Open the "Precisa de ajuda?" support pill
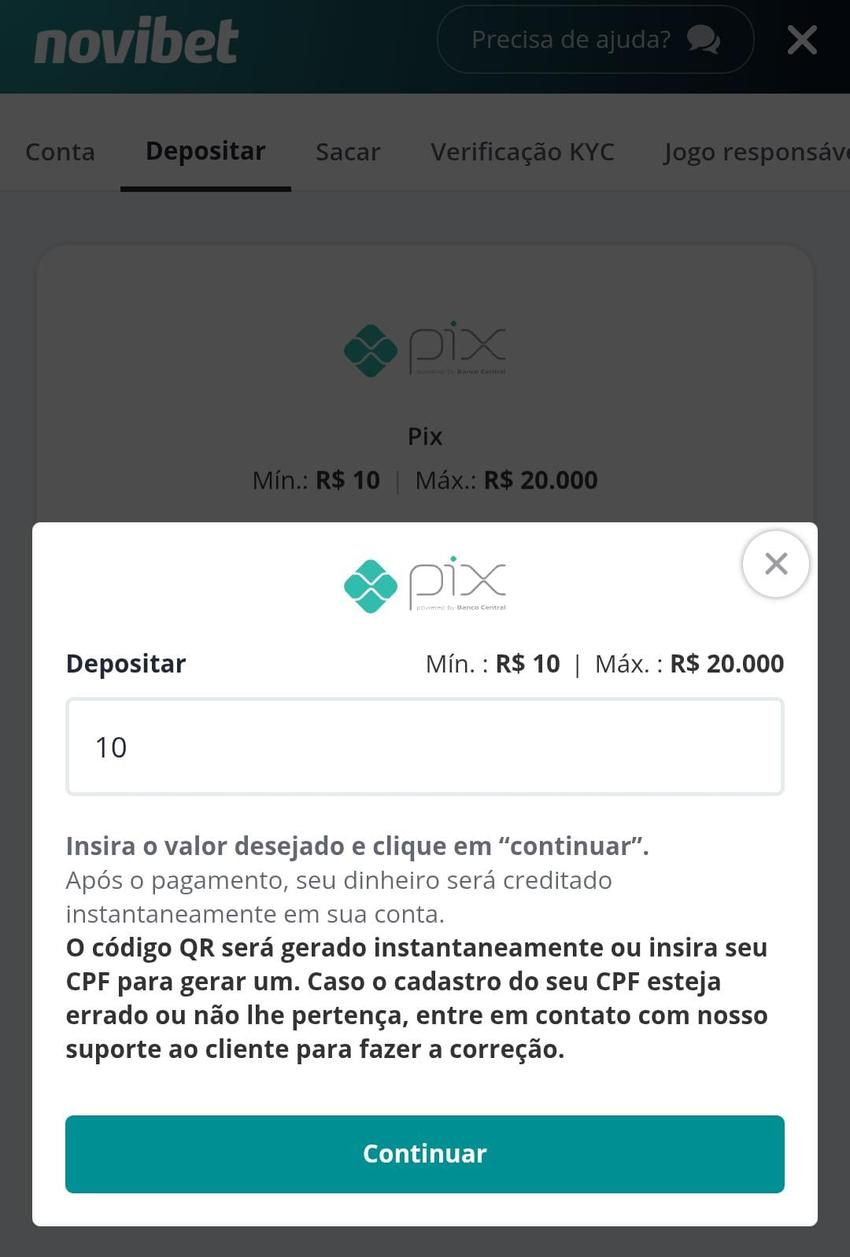This screenshot has width=850, height=1257. (594, 40)
